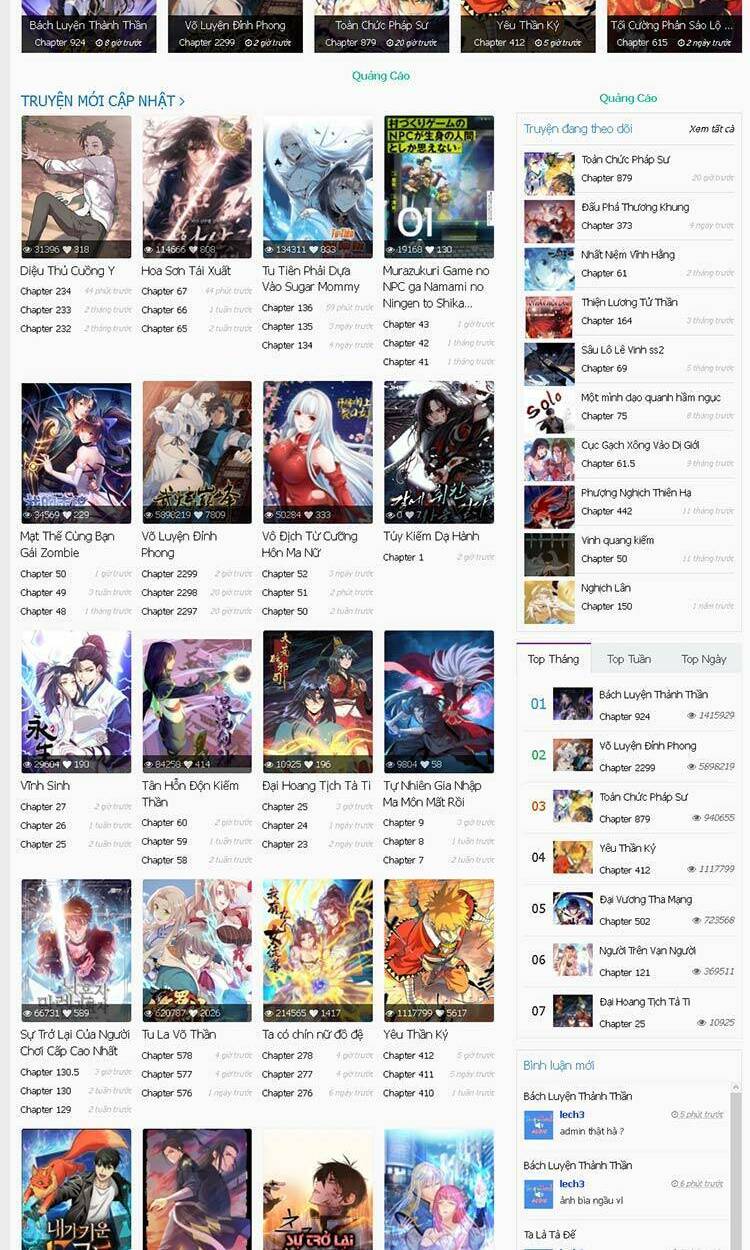750x1250 pixels.
Task: Open Túy Kiếm Dạ Hành comic cover
Action: pos(438,452)
